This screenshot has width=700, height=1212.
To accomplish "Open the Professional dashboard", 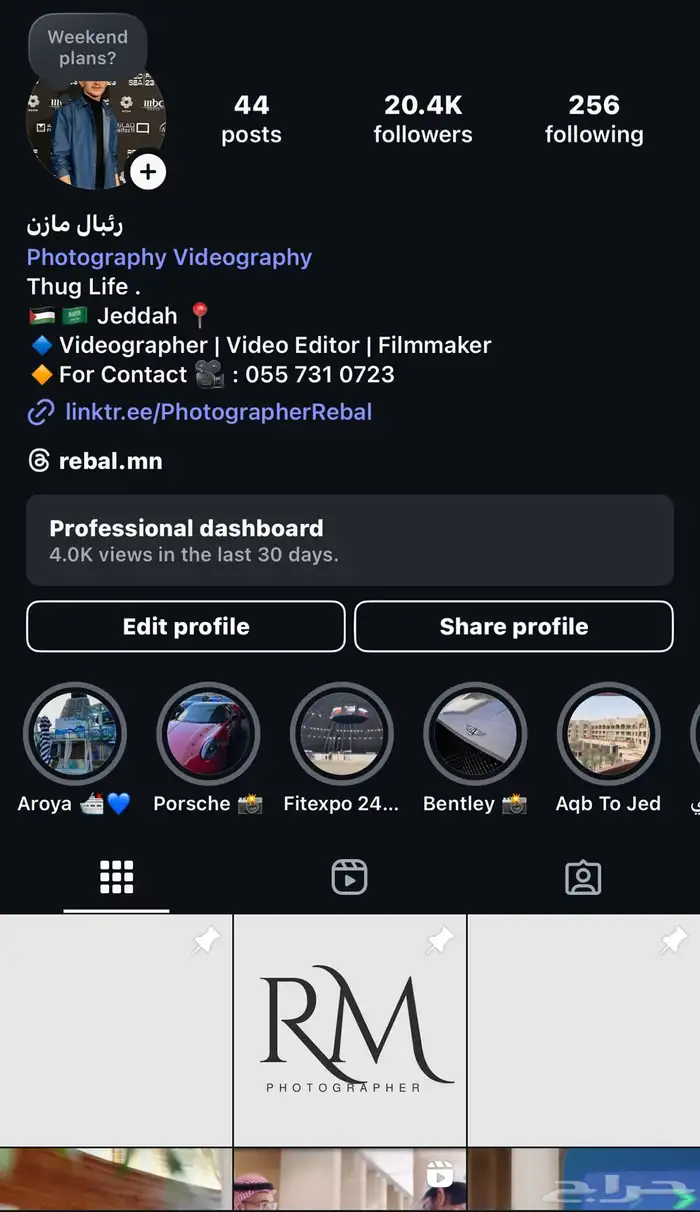I will [349, 540].
